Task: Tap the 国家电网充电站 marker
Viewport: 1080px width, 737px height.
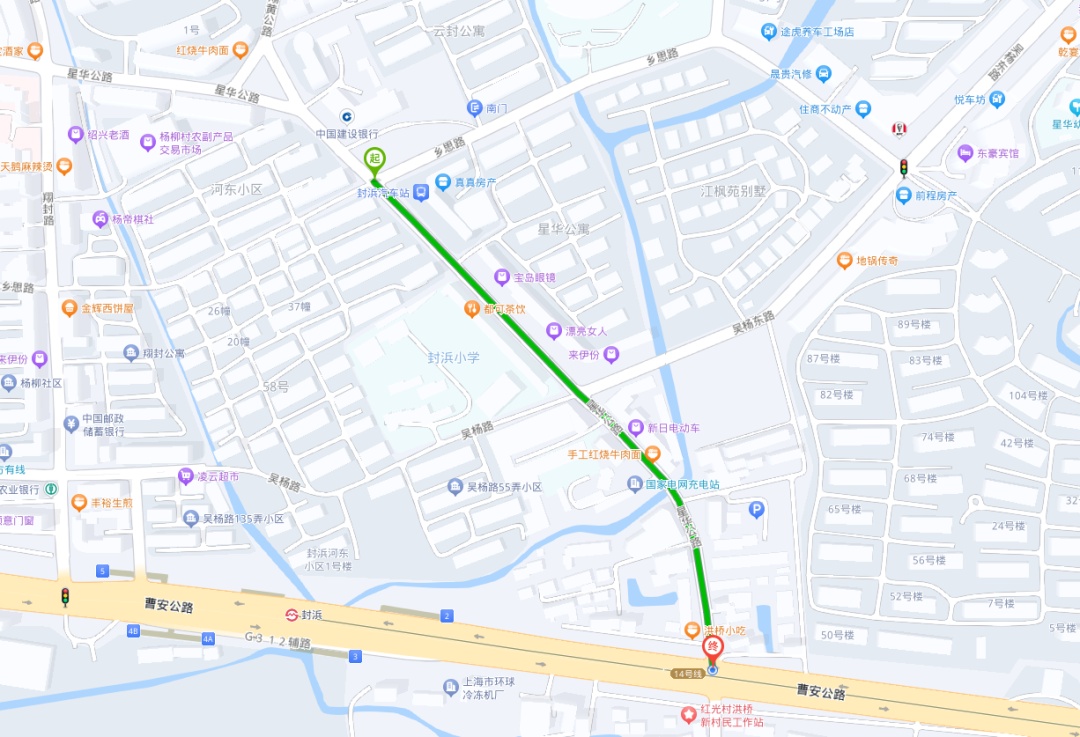Action: [x=635, y=484]
